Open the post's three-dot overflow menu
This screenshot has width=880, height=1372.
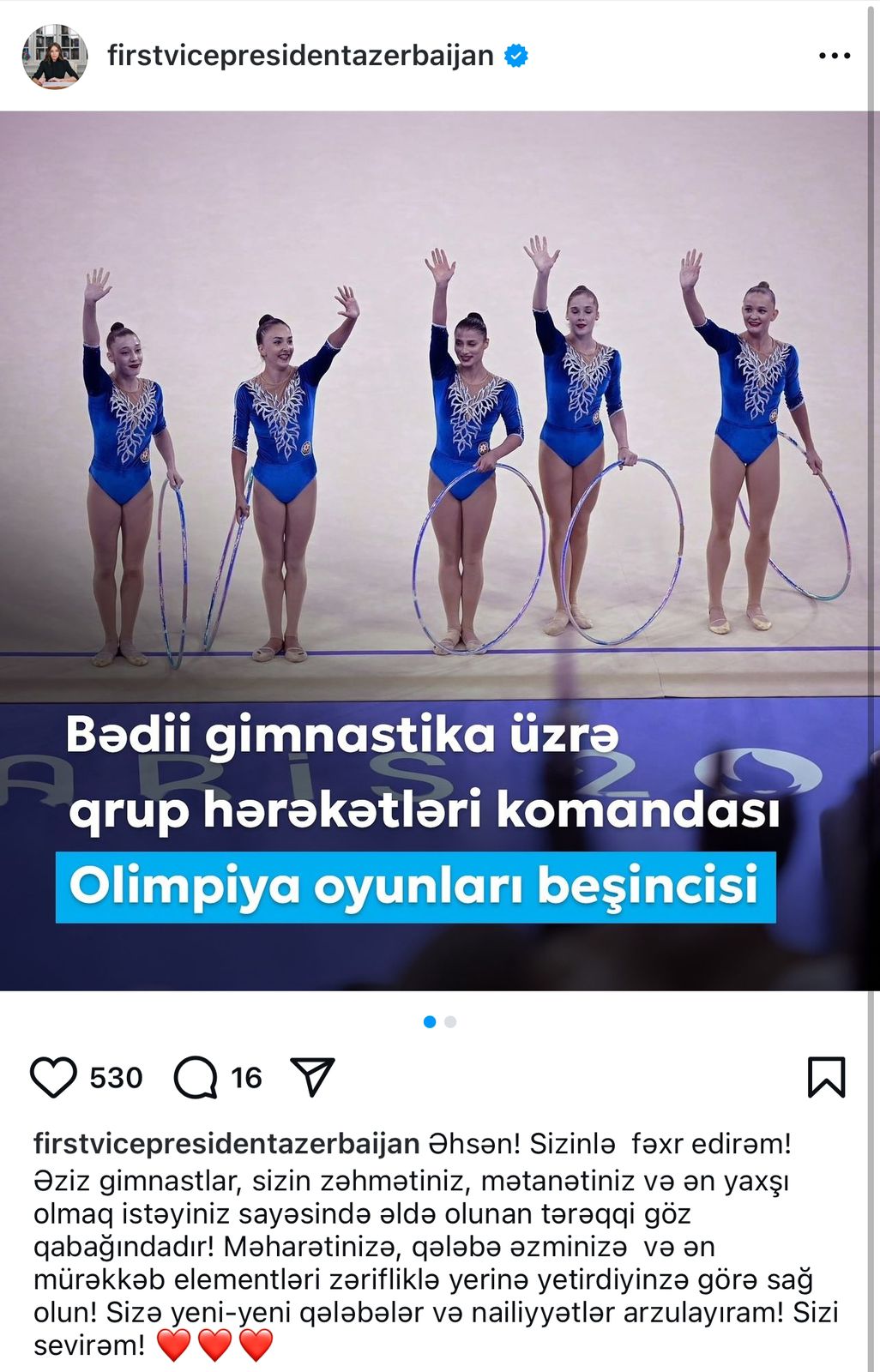(x=834, y=56)
